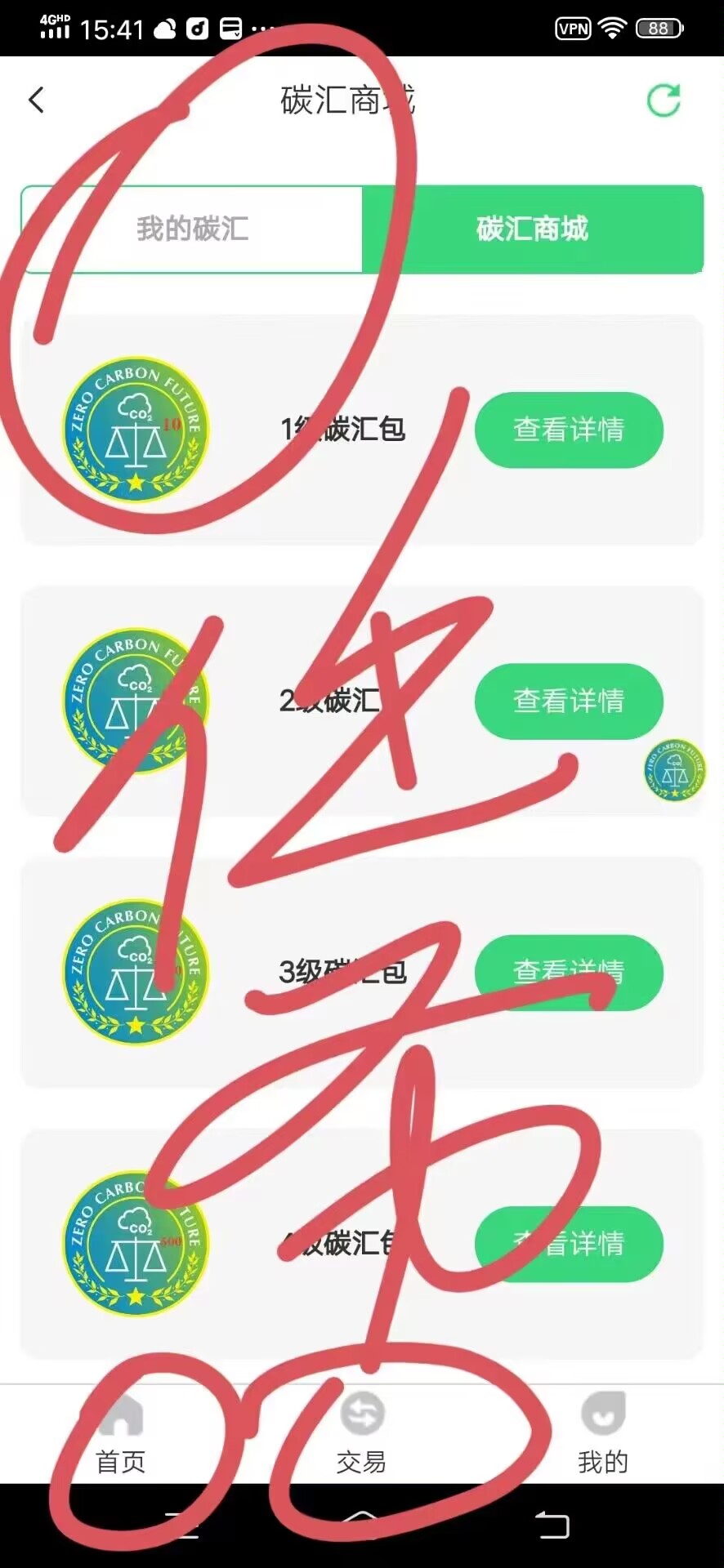Viewport: 724px width, 1568px height.
Task: Open the 交易 tab
Action: pyautogui.click(x=361, y=1434)
